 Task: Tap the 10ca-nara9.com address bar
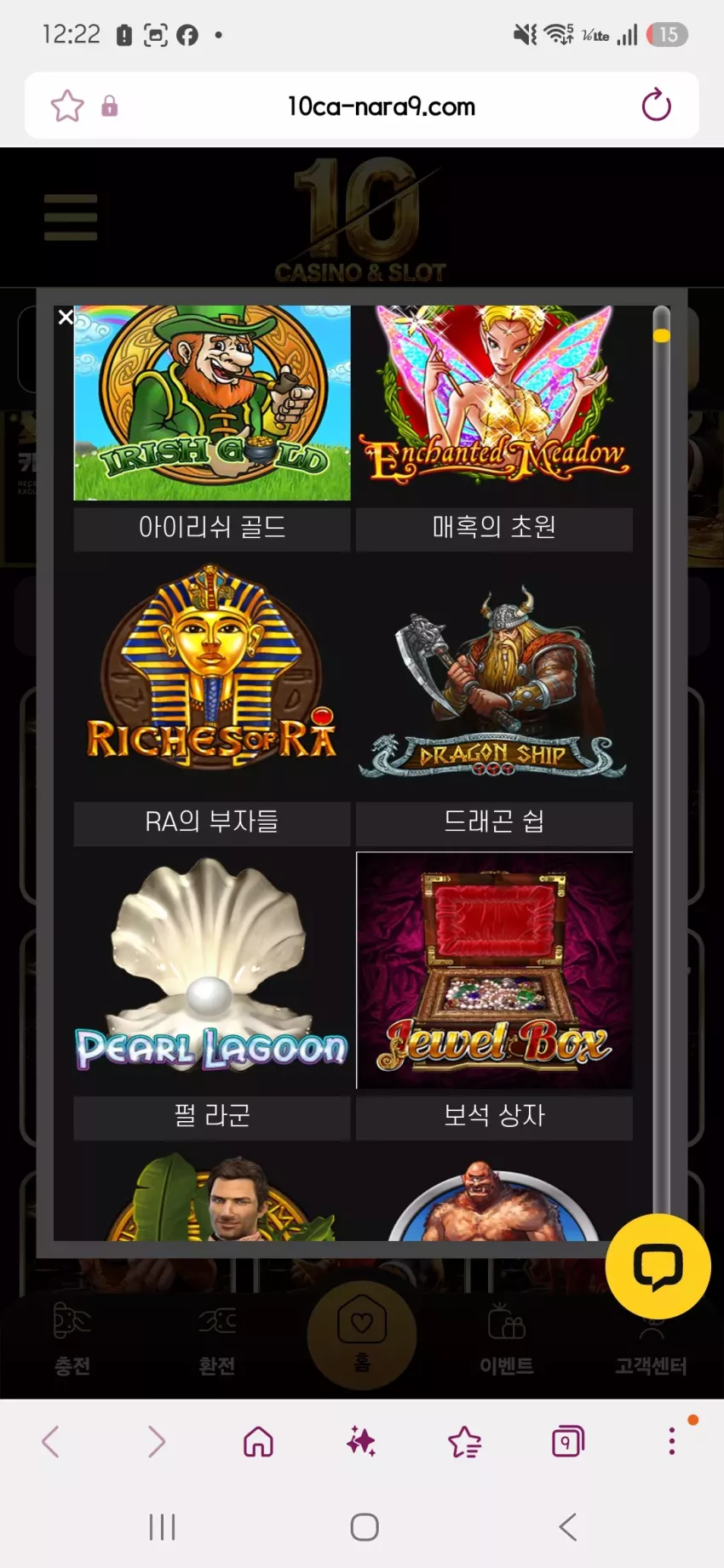[x=381, y=106]
